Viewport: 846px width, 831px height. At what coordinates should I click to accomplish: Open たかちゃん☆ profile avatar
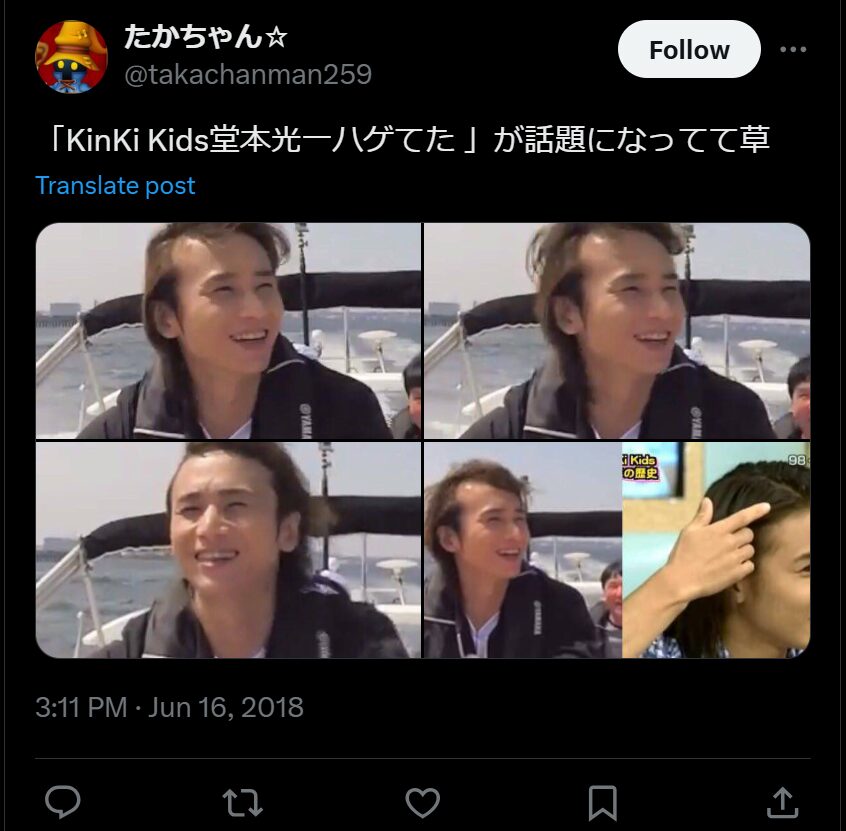click(x=71, y=57)
